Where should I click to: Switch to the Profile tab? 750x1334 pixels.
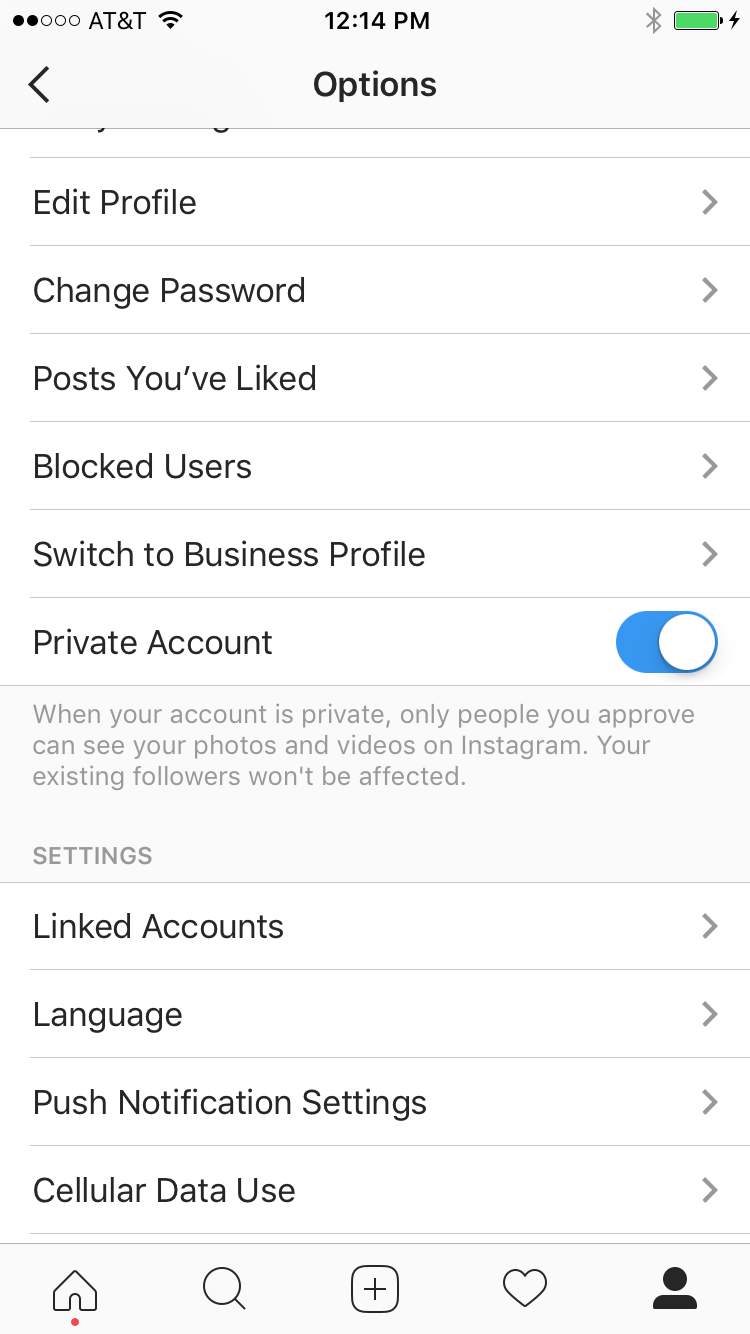pos(675,1289)
